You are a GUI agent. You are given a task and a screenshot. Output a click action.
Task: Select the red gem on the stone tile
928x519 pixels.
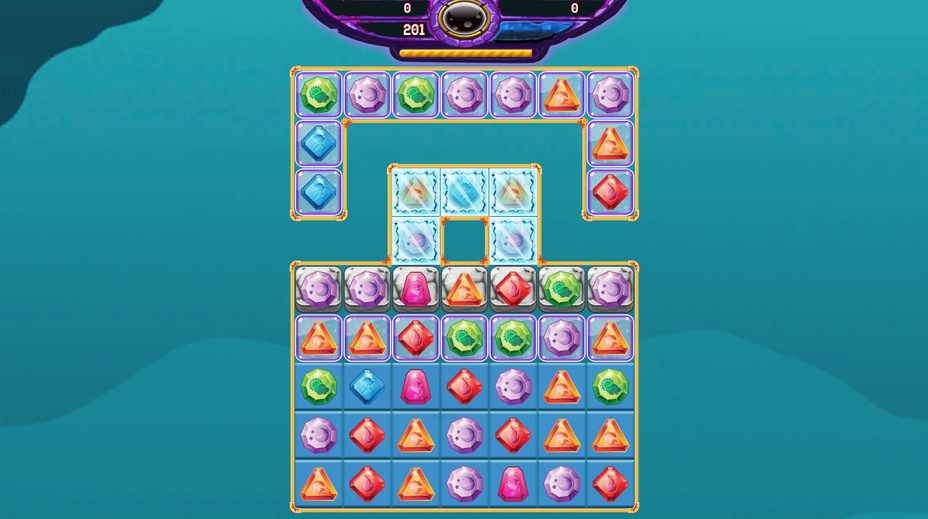512,289
